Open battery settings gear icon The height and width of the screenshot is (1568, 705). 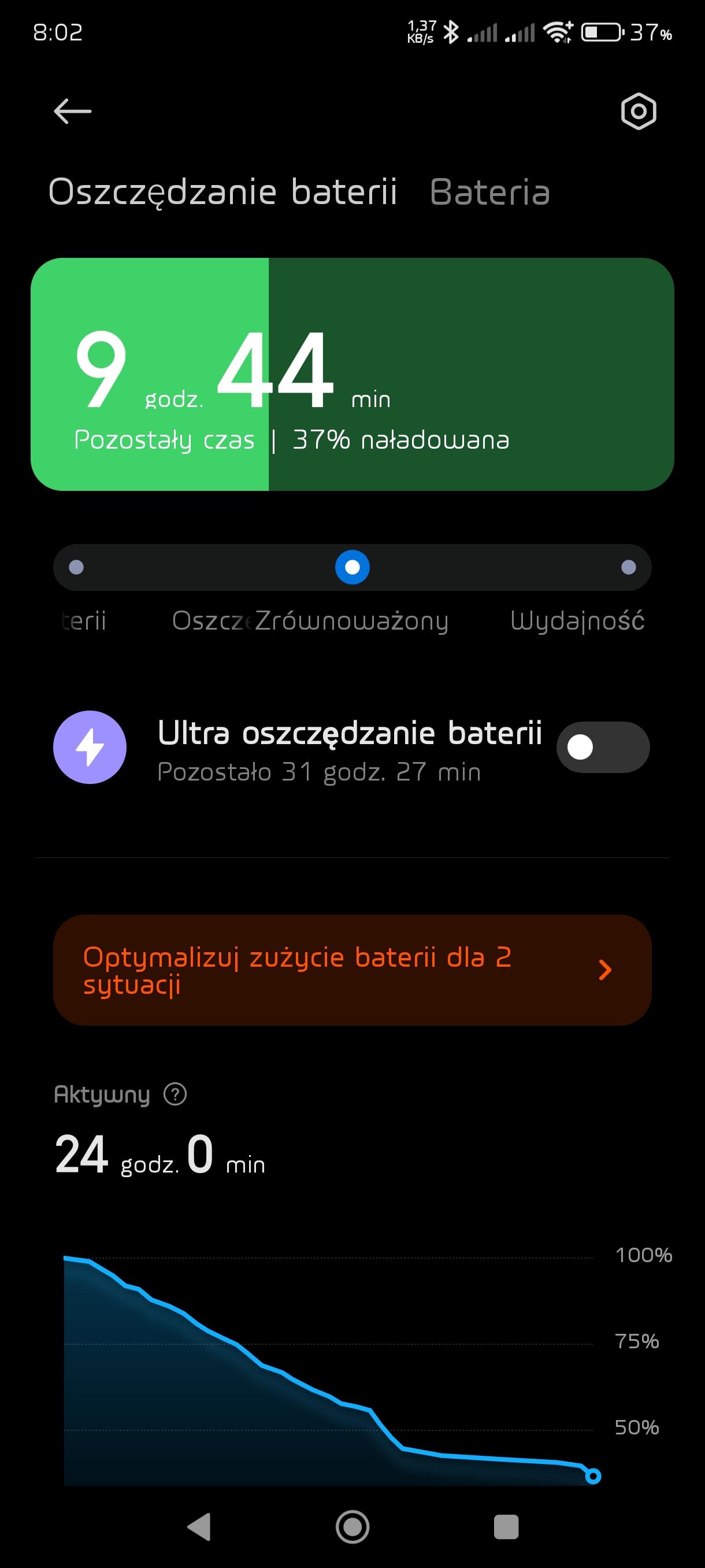coord(638,112)
